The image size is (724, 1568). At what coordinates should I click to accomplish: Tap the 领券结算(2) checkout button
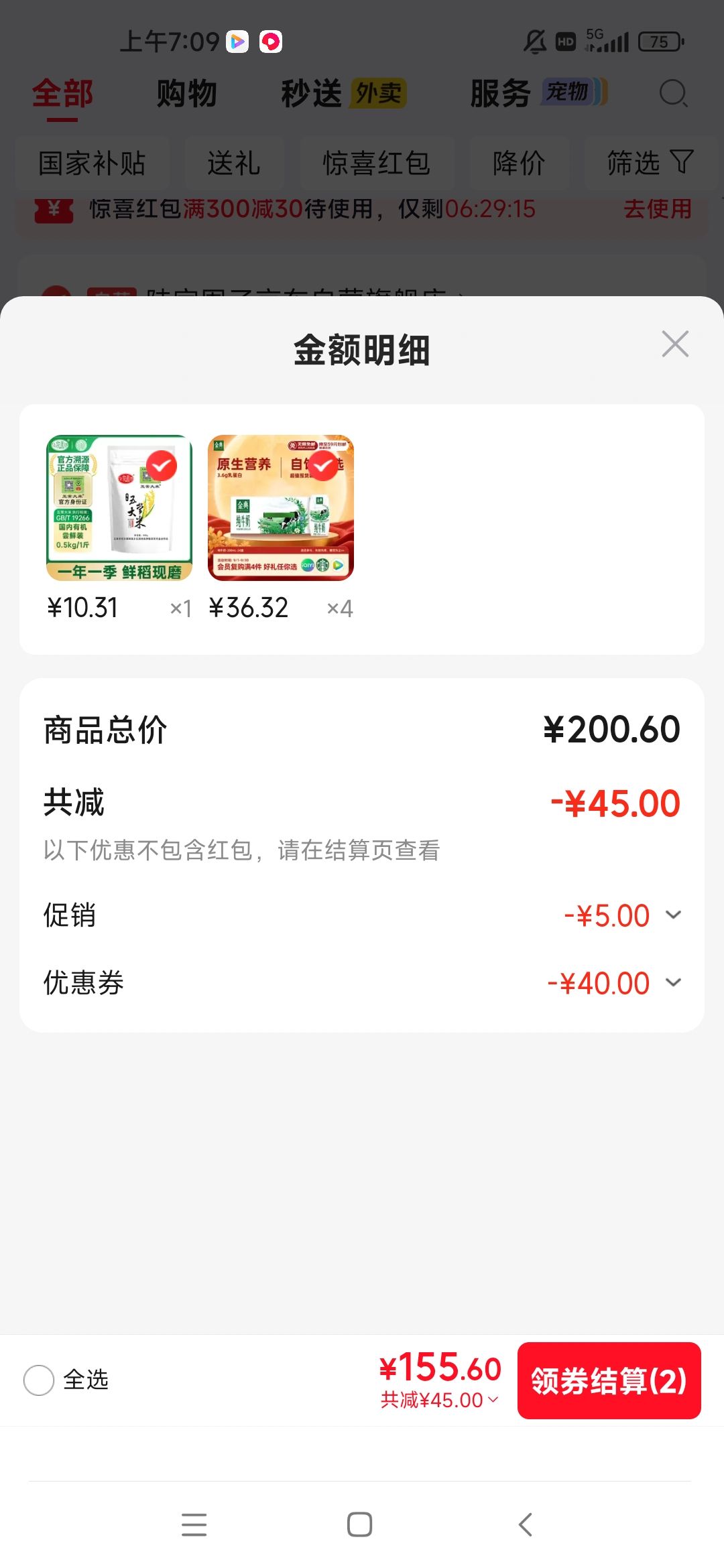click(609, 1380)
